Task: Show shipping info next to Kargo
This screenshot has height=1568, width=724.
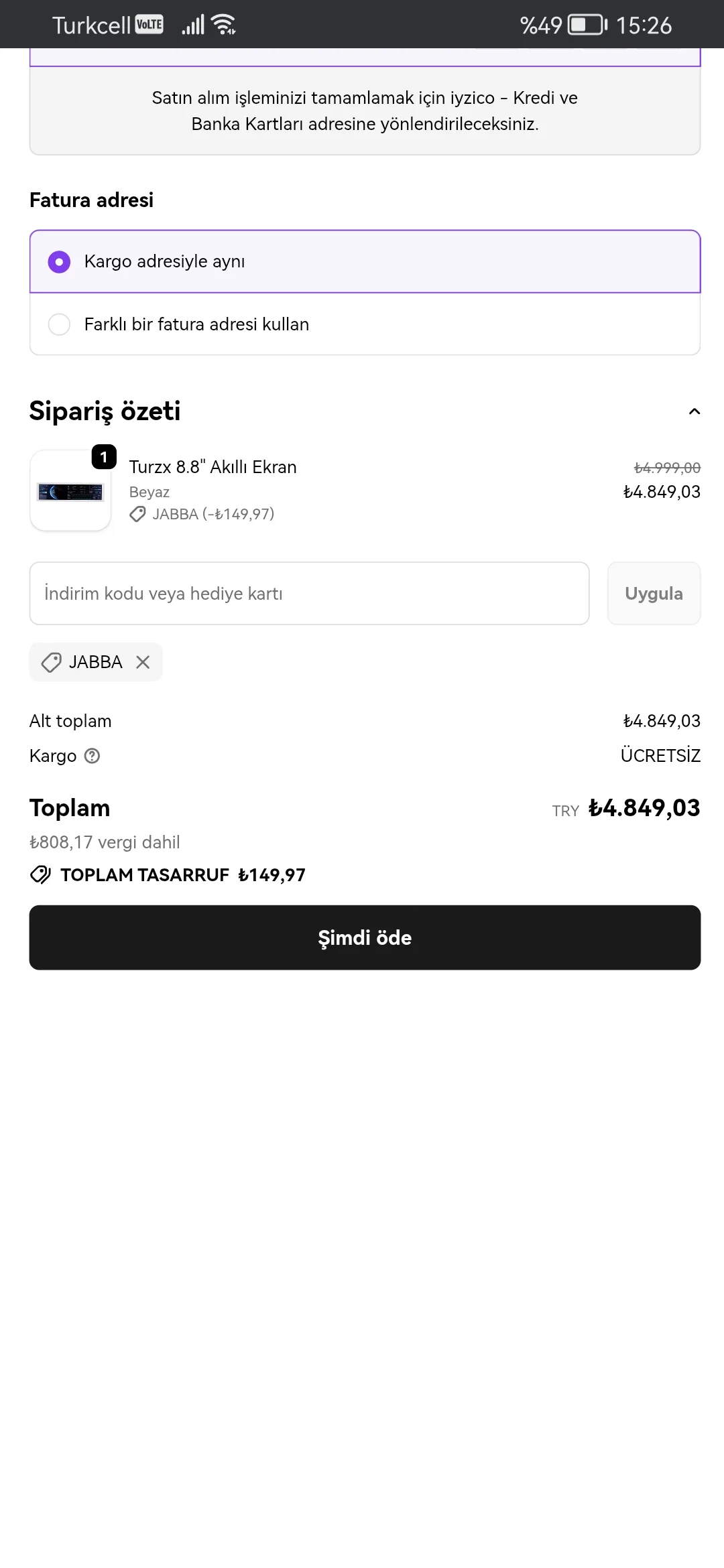Action: click(x=93, y=756)
